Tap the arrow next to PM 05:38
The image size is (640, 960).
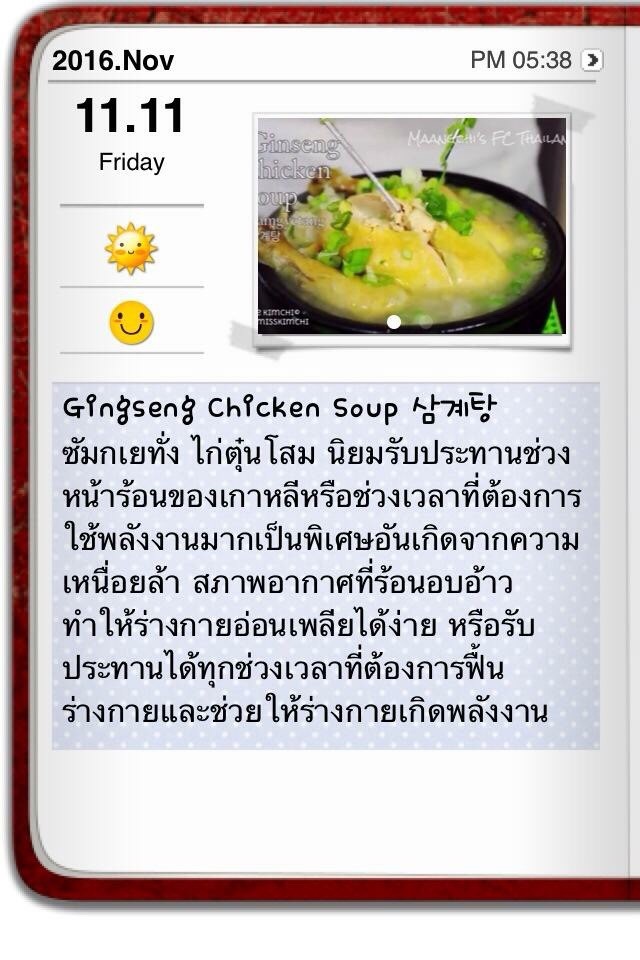(x=592, y=60)
